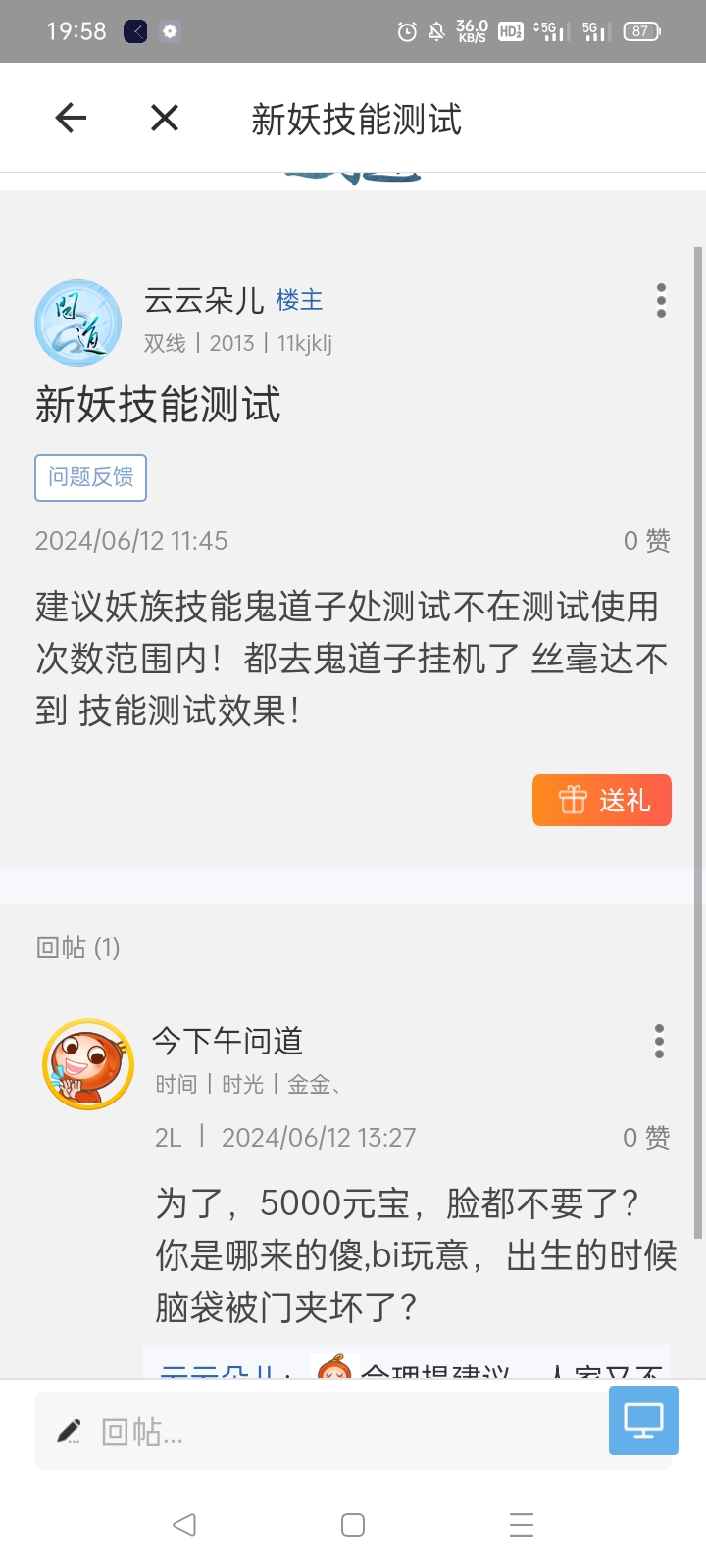The height and width of the screenshot is (1568, 706).
Task: Tap the blue desktop monitor button
Action: pos(643,1420)
